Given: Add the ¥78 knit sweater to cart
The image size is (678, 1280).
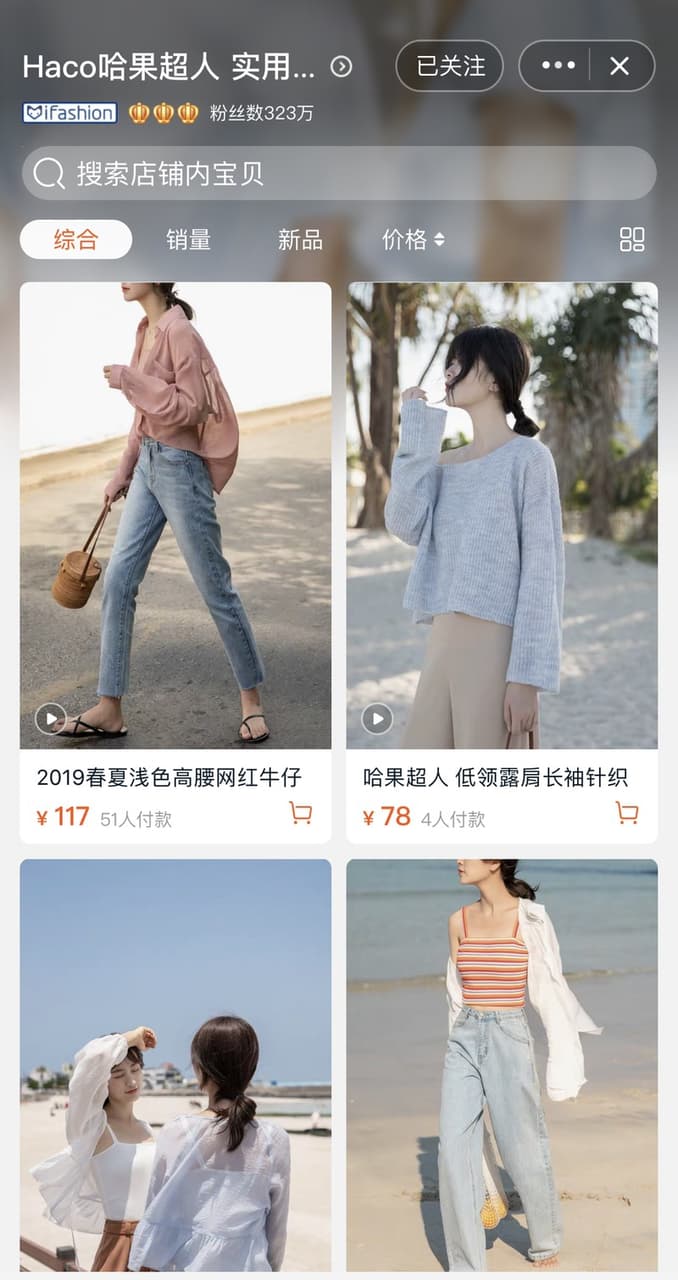Looking at the screenshot, I should [627, 813].
